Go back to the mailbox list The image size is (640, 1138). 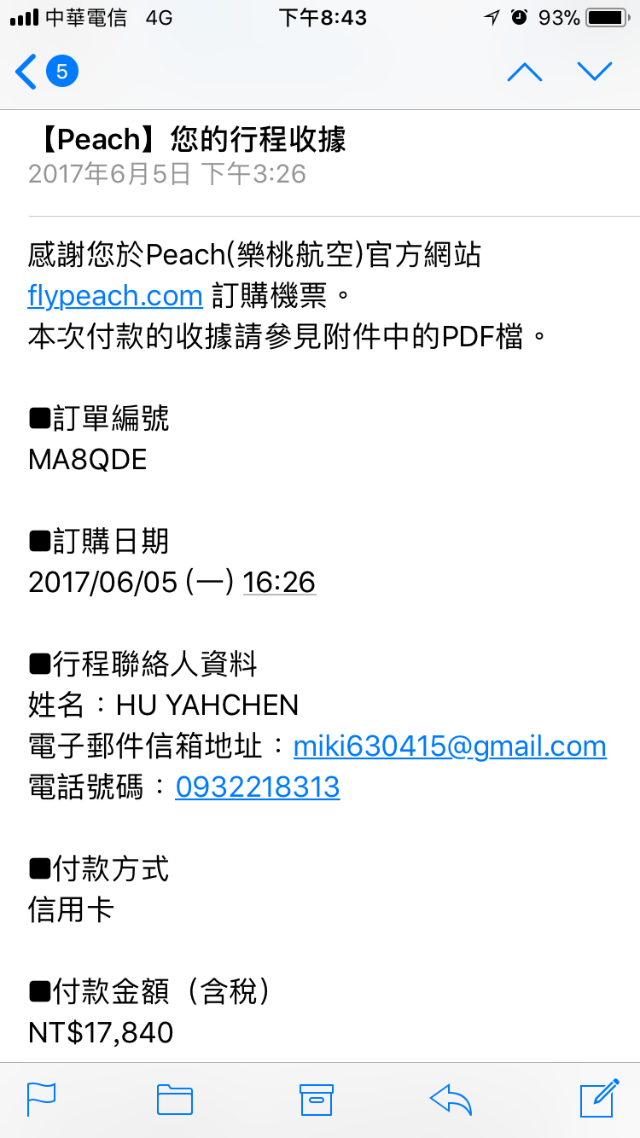(44, 71)
